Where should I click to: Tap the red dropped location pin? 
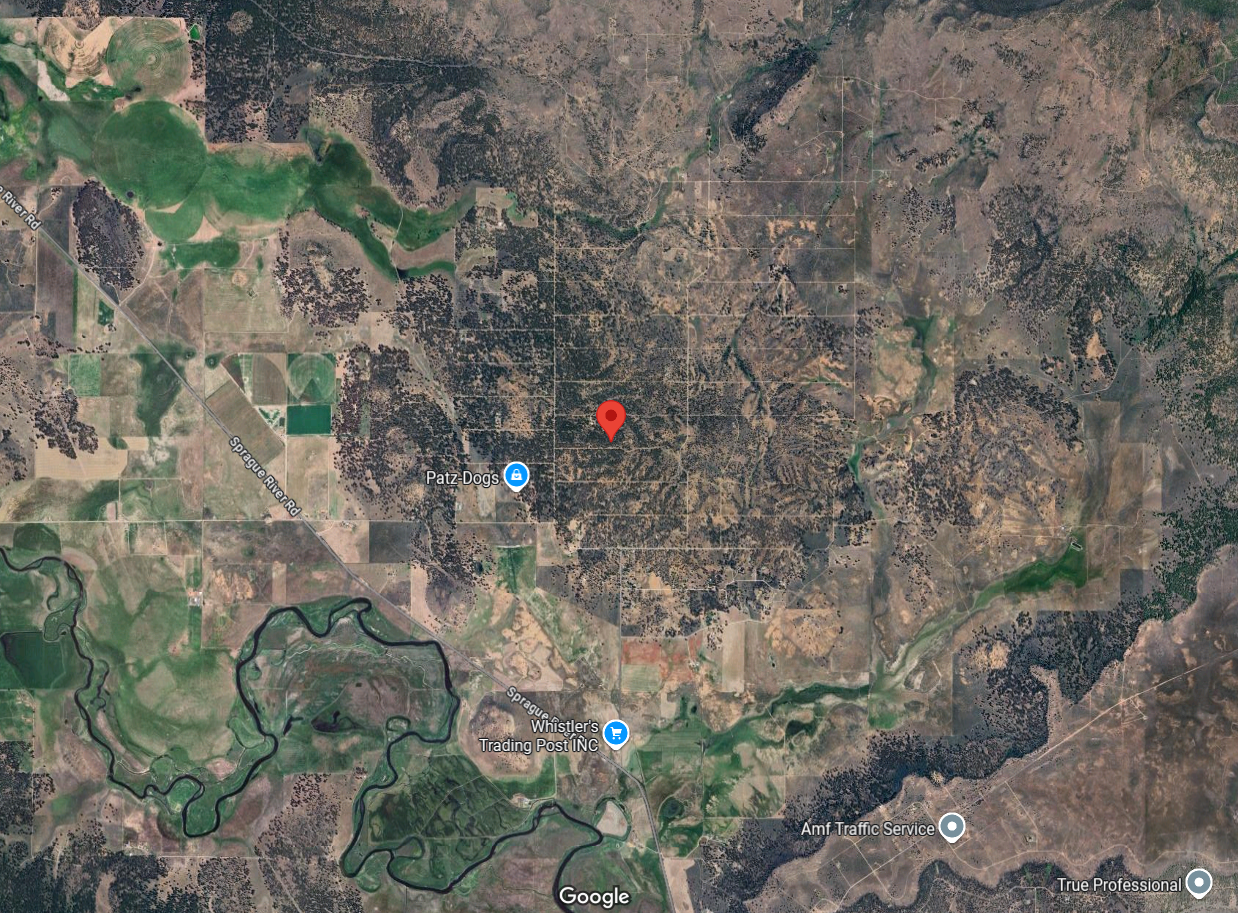(x=611, y=418)
